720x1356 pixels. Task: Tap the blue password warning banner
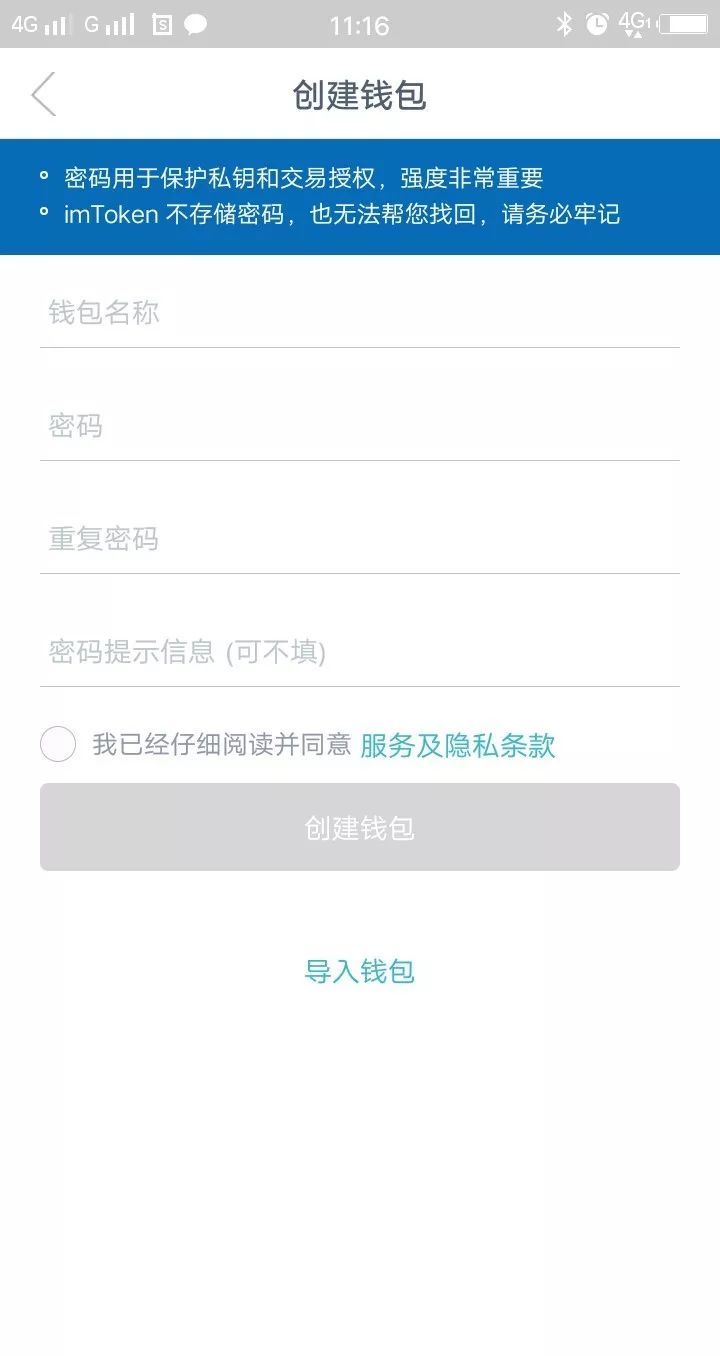tap(360, 195)
